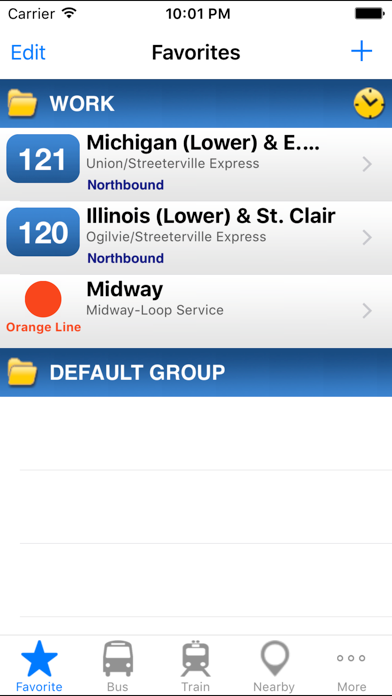The image size is (392, 696).
Task: Select the Favorite tab
Action: 39,666
